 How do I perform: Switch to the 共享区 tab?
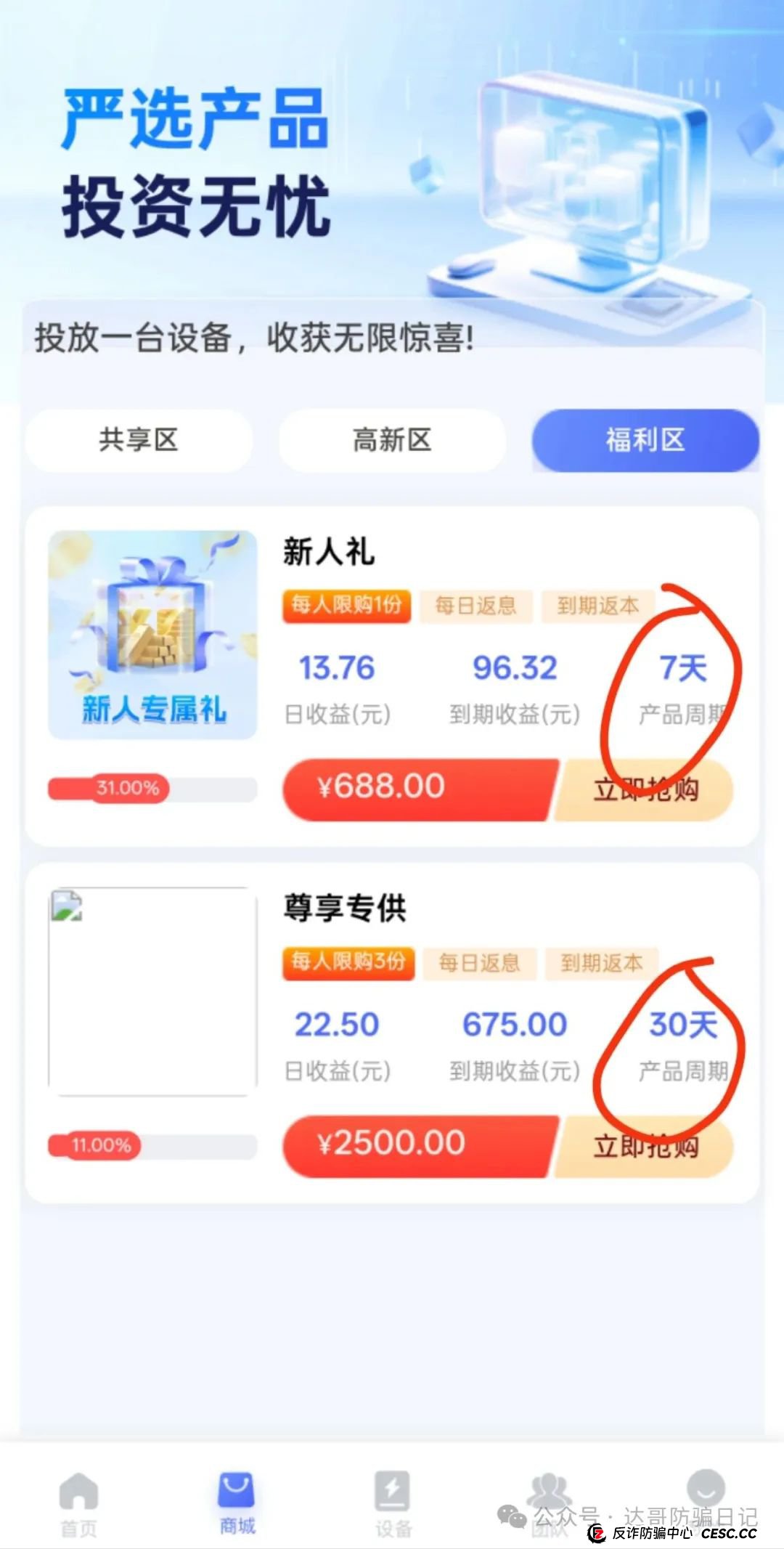[140, 441]
